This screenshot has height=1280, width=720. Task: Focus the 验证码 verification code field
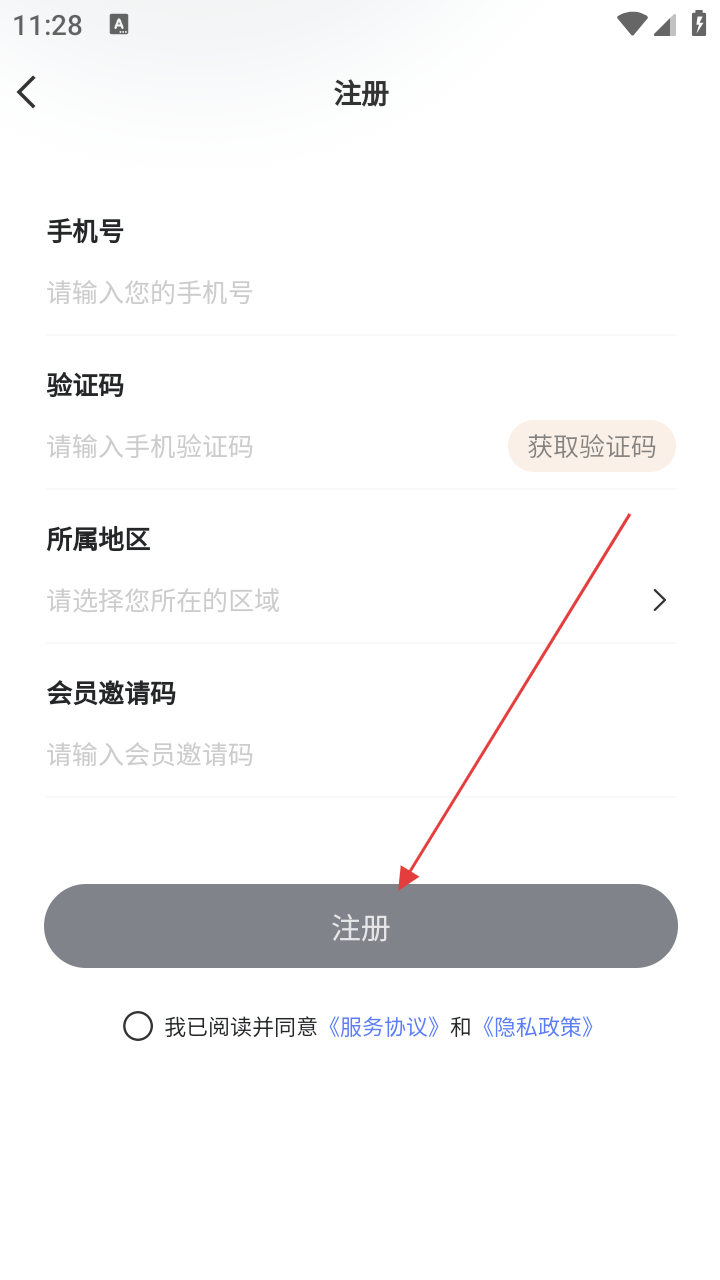tap(260, 447)
